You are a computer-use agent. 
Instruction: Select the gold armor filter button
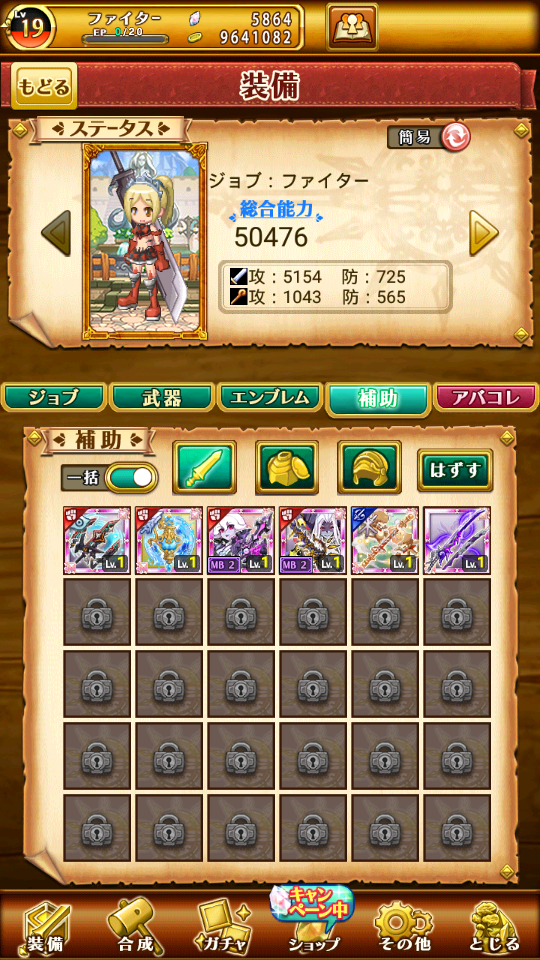click(x=287, y=467)
